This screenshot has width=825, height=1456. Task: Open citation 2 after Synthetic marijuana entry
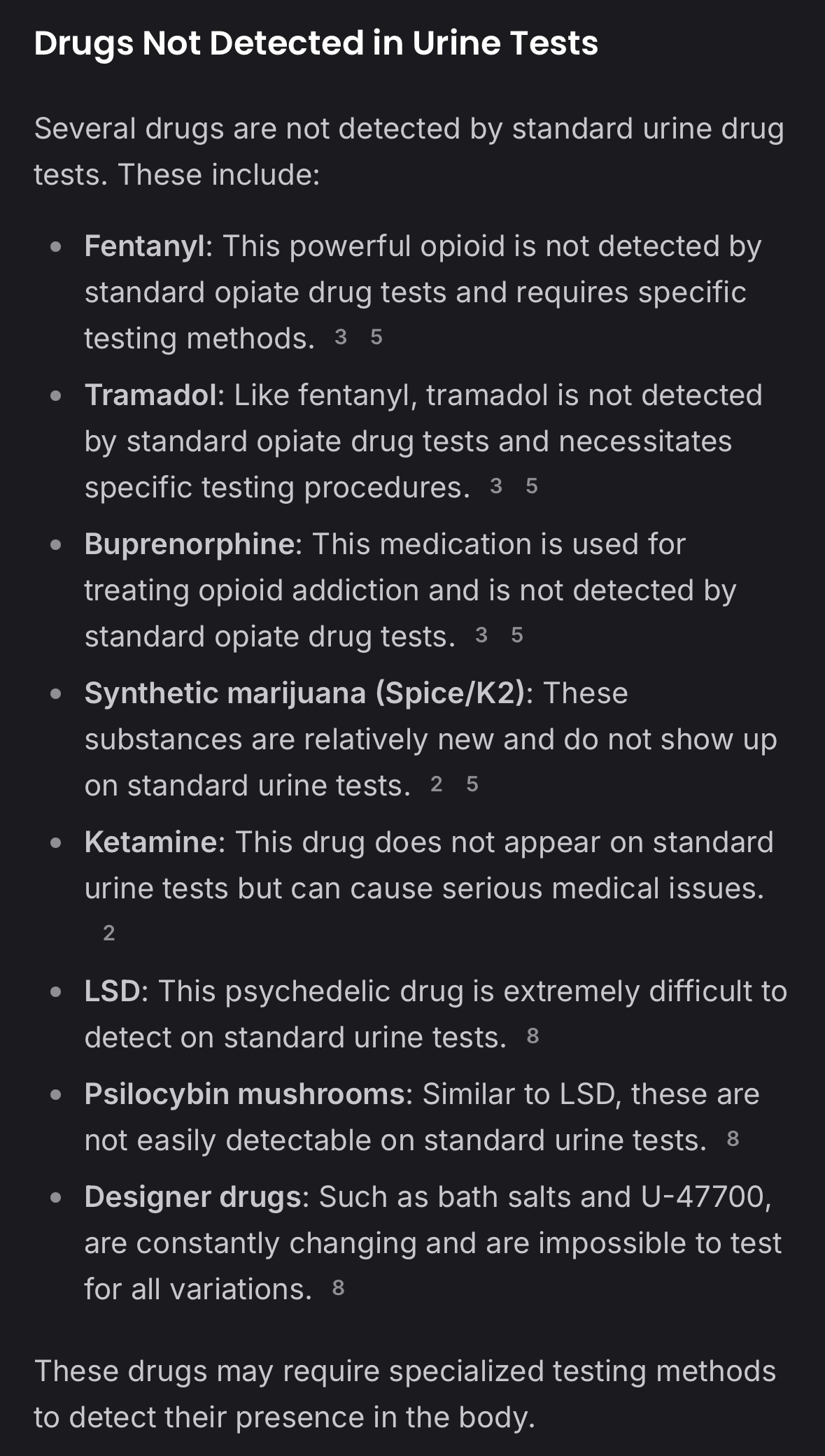[x=437, y=784]
